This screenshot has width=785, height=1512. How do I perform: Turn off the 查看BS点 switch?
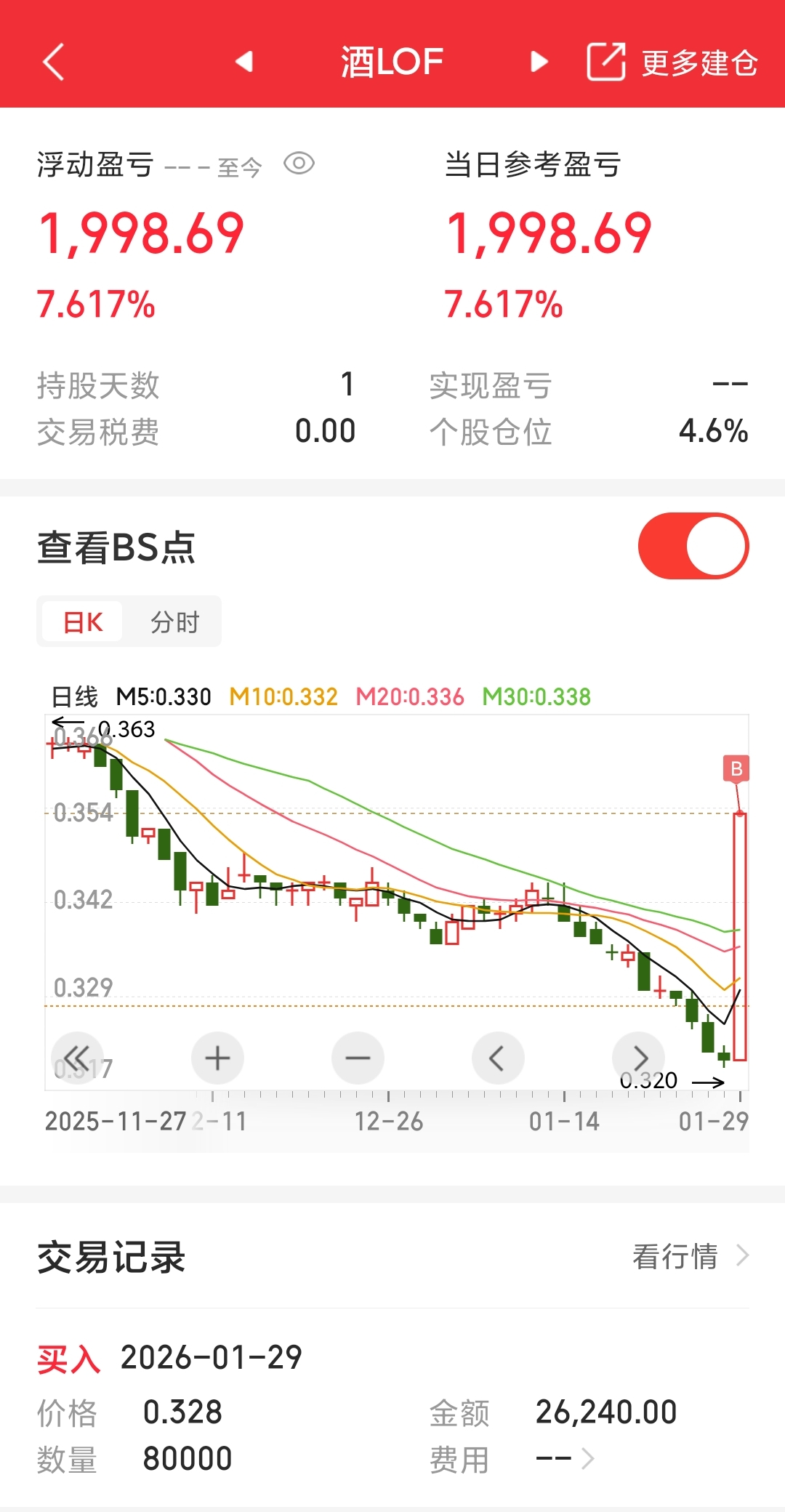[x=693, y=546]
